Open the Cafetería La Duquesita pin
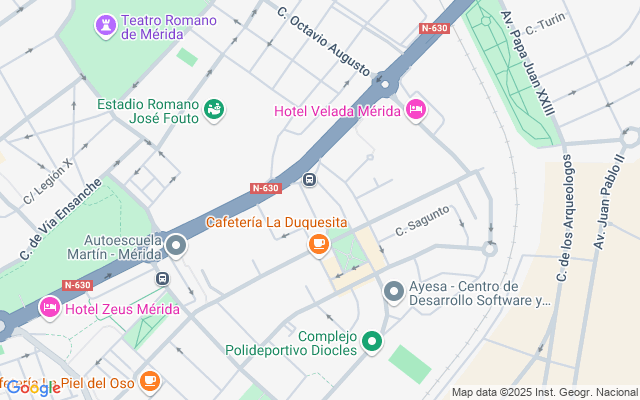This screenshot has width=640, height=400. 318,243
